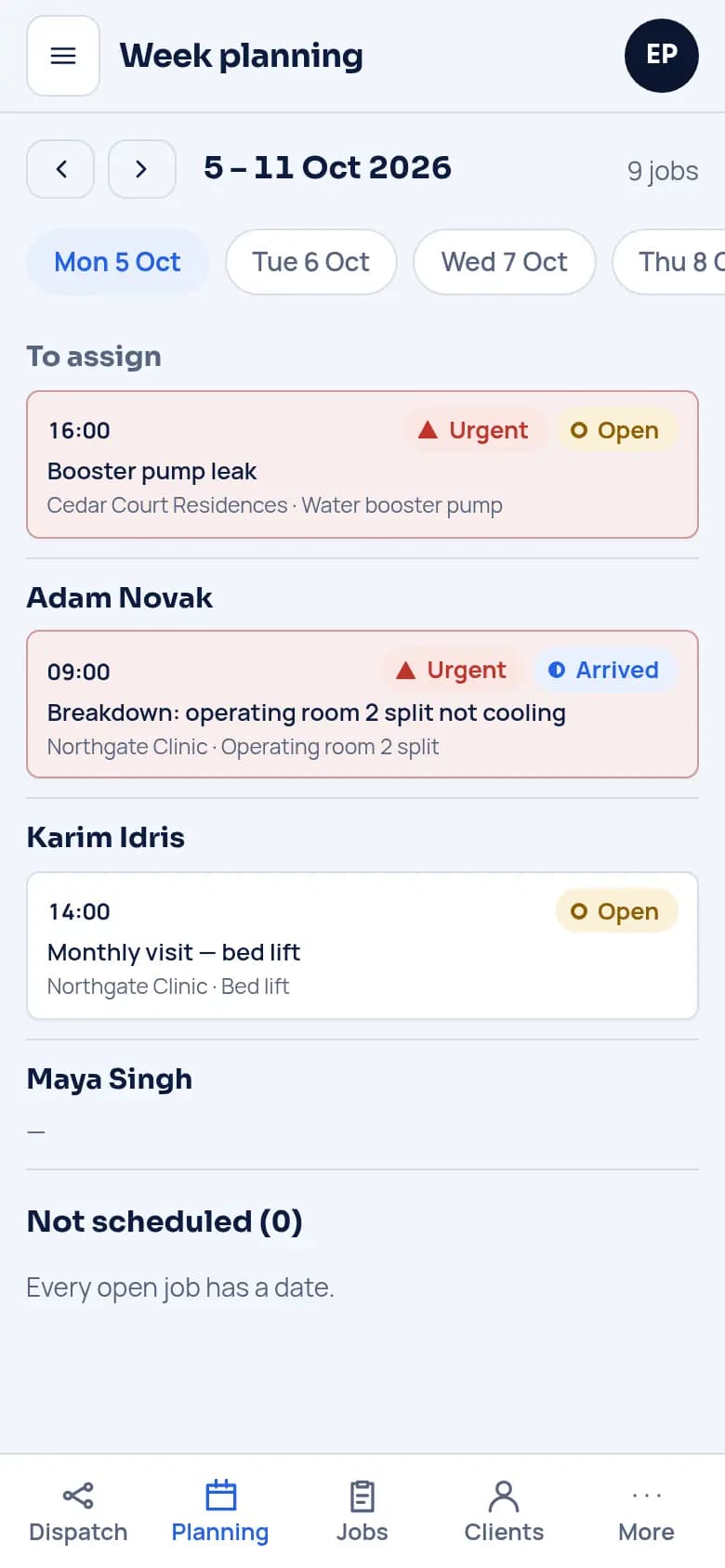
Task: Switch to the Thu 8 Oct day
Action: pyautogui.click(x=669, y=262)
